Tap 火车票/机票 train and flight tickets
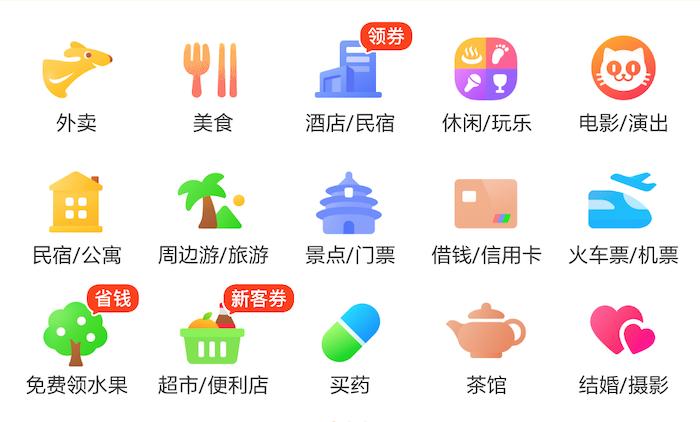700x422 pixels. (x=622, y=202)
